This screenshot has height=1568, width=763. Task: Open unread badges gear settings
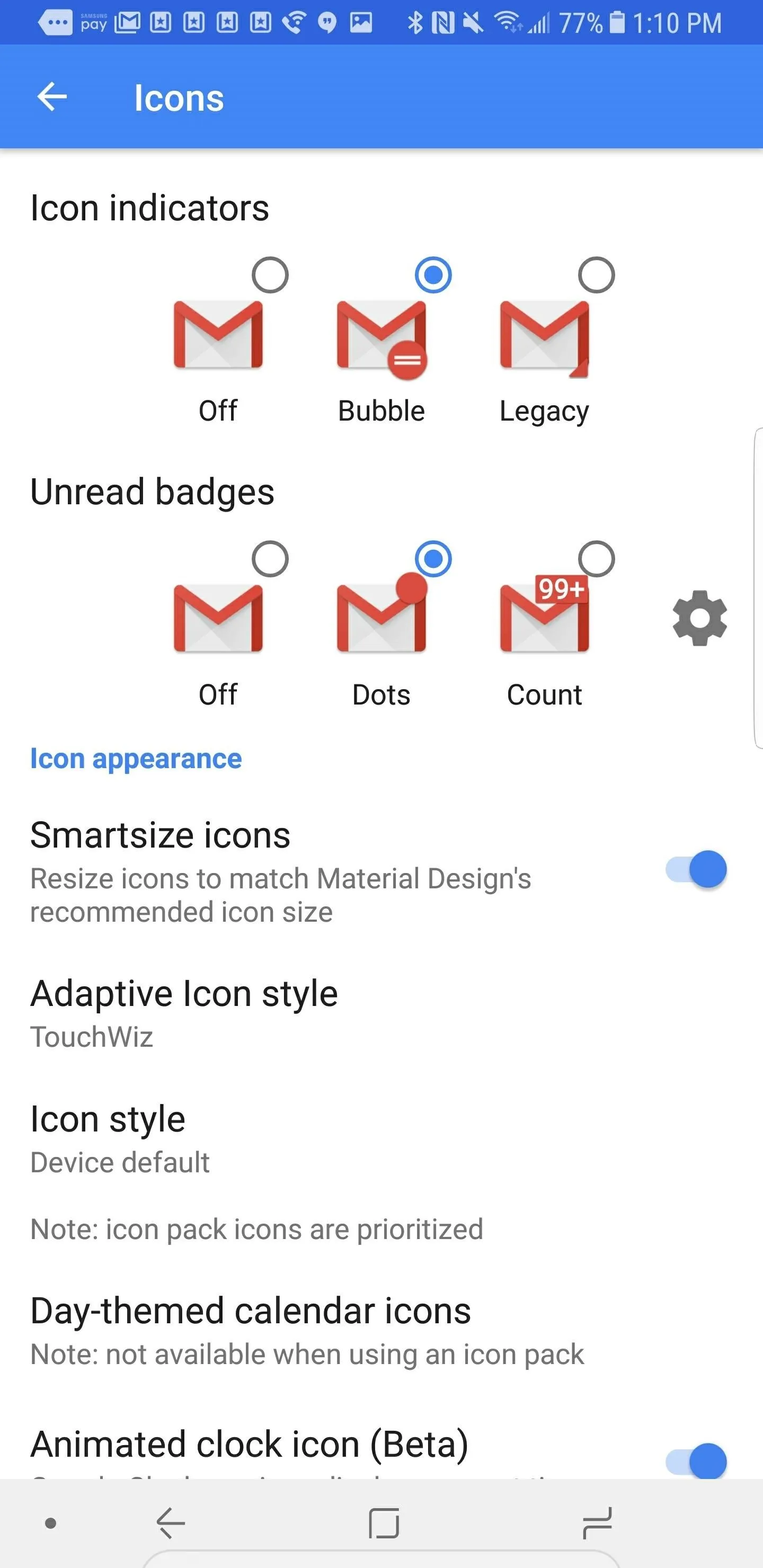pos(699,618)
